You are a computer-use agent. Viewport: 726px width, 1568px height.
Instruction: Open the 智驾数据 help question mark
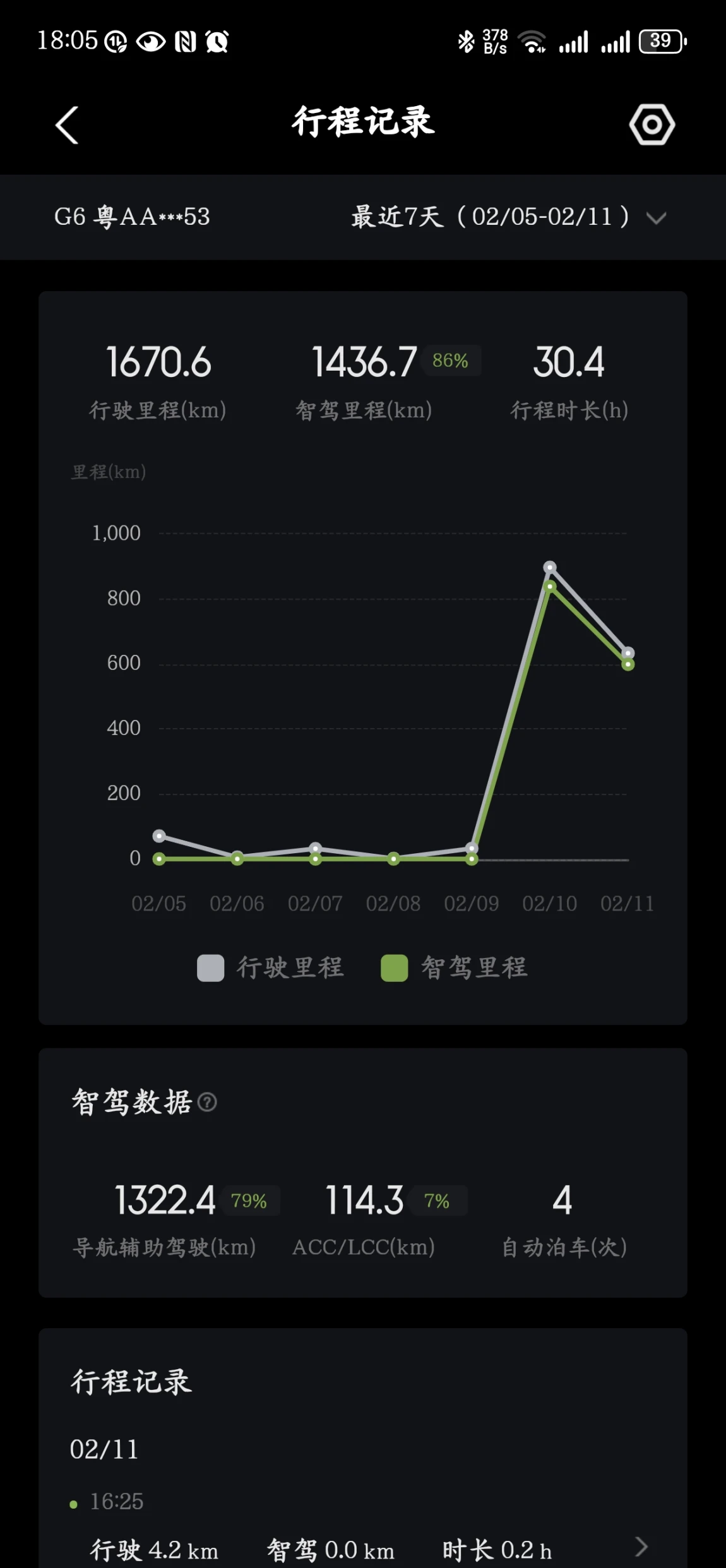[x=207, y=1102]
